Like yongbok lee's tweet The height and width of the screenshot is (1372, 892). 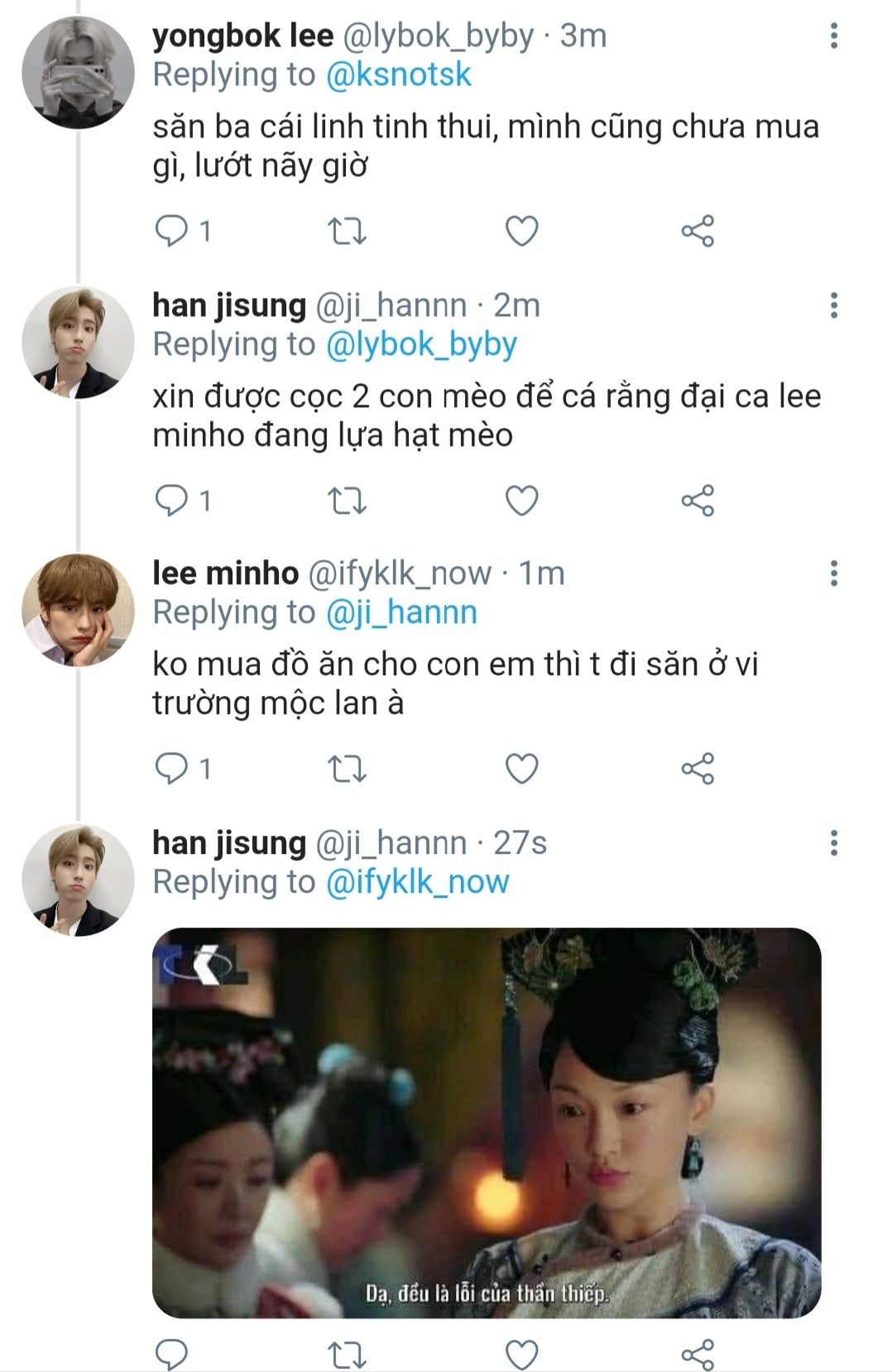[x=522, y=231]
